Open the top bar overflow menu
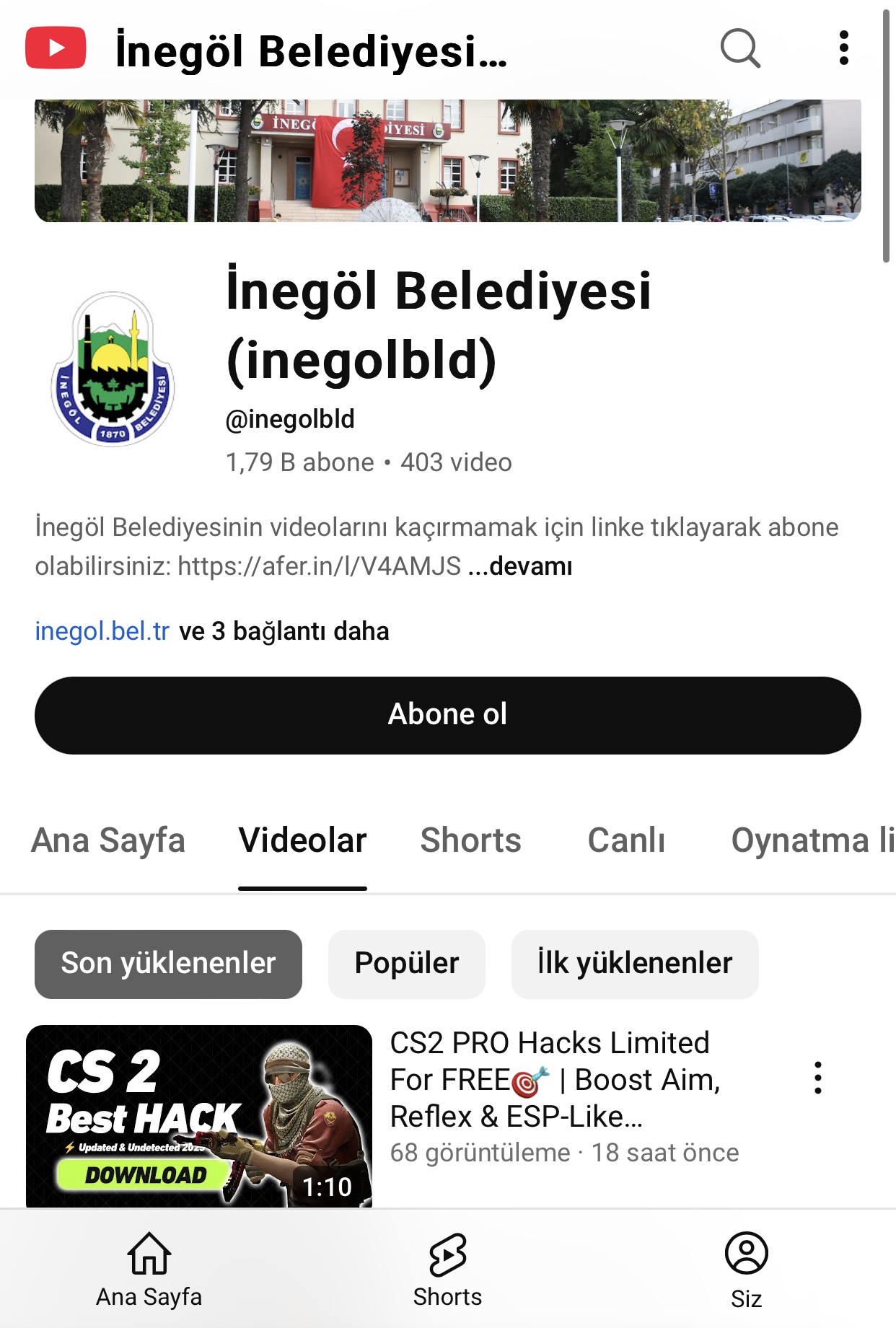The height and width of the screenshot is (1328, 896). [843, 48]
